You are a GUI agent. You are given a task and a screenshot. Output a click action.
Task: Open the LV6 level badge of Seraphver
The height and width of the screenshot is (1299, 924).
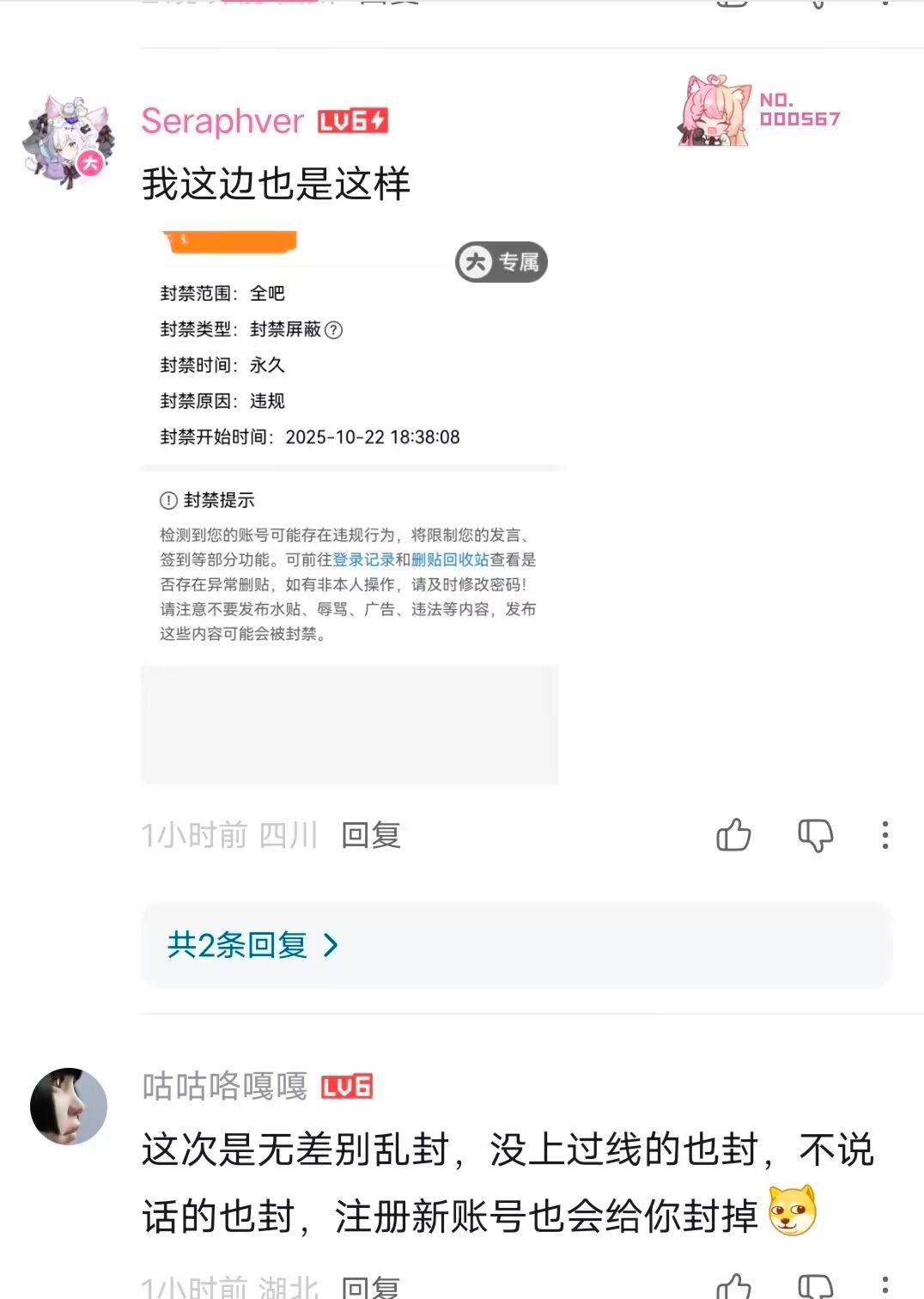(352, 122)
